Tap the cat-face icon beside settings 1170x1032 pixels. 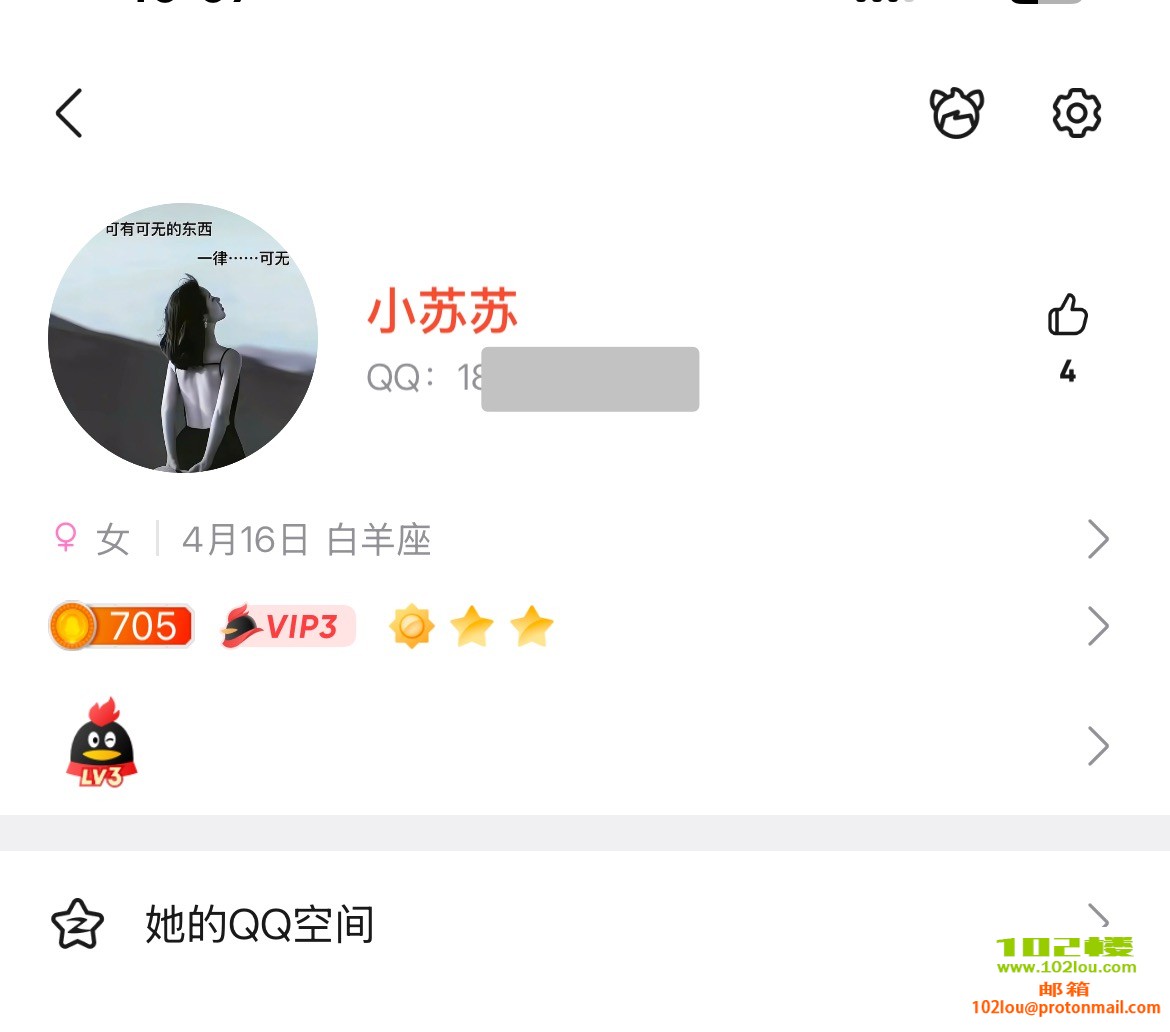tap(957, 113)
